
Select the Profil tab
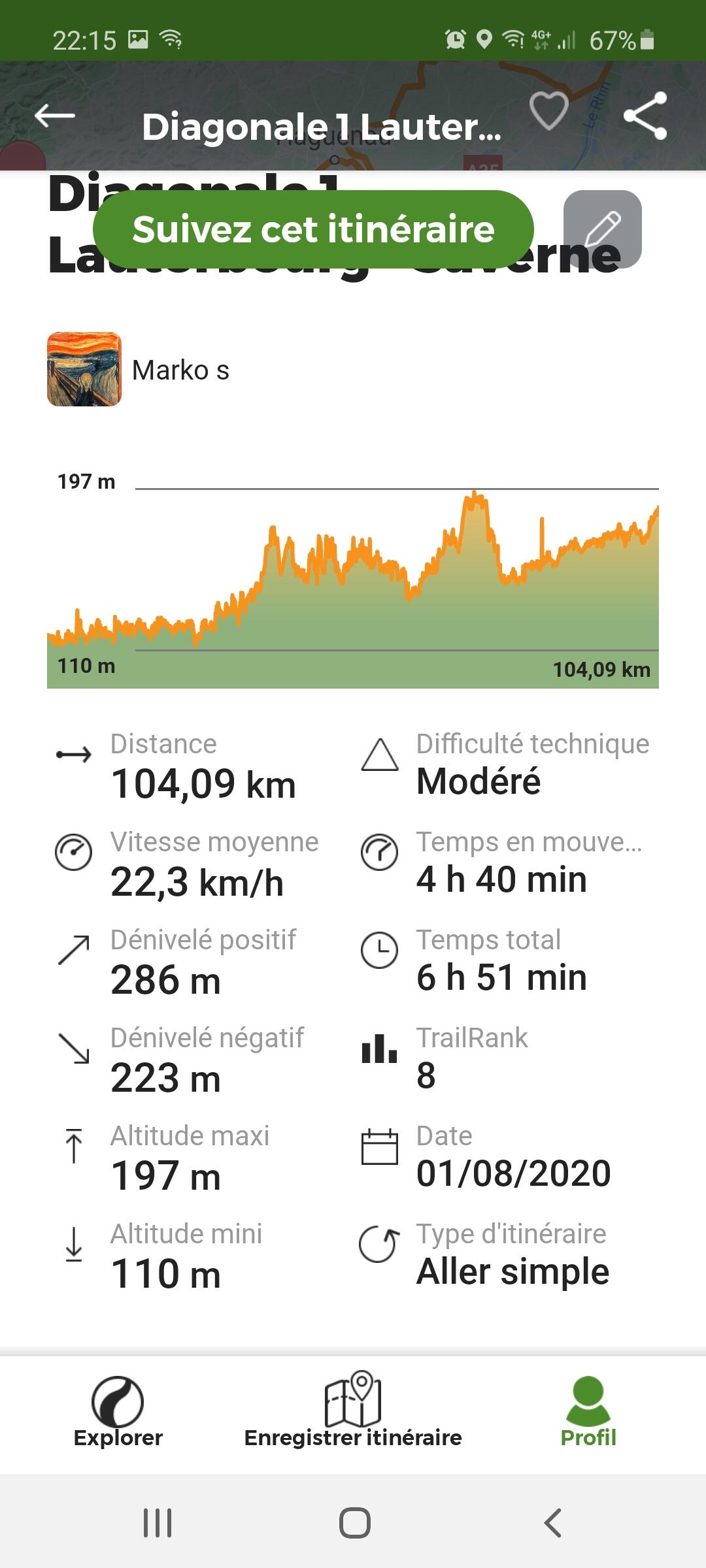588,1413
